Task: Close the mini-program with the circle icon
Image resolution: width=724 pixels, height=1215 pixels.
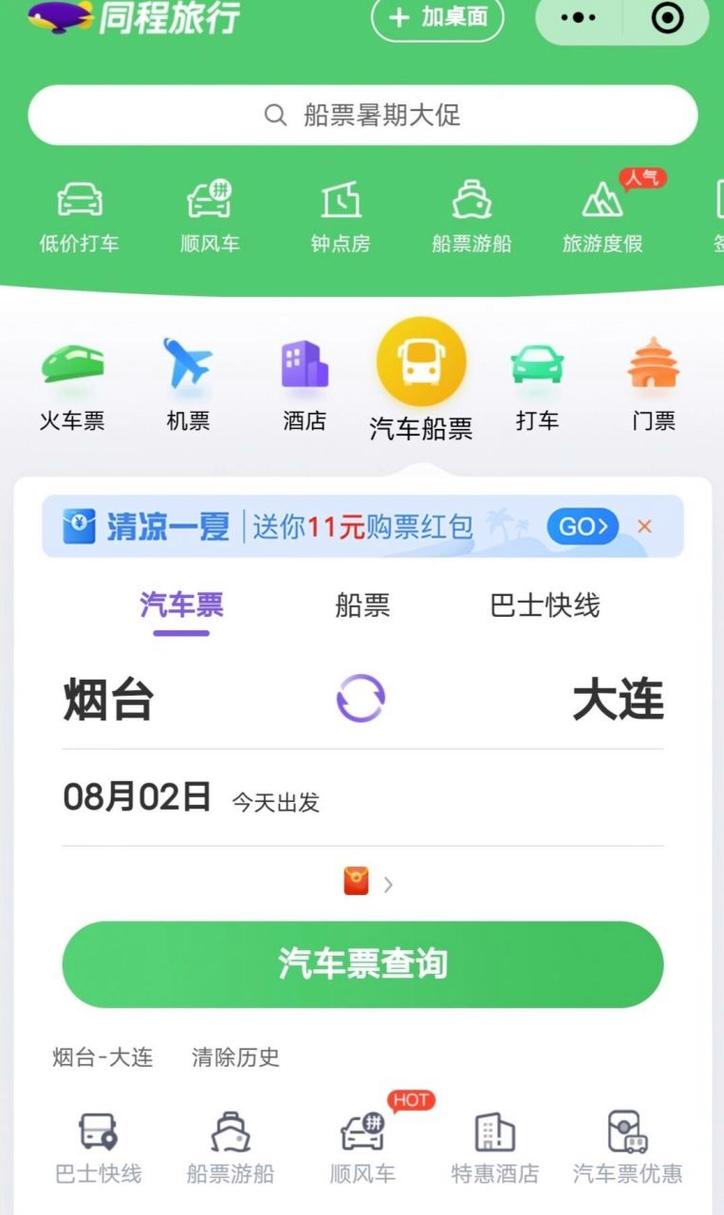Action: pos(667,18)
